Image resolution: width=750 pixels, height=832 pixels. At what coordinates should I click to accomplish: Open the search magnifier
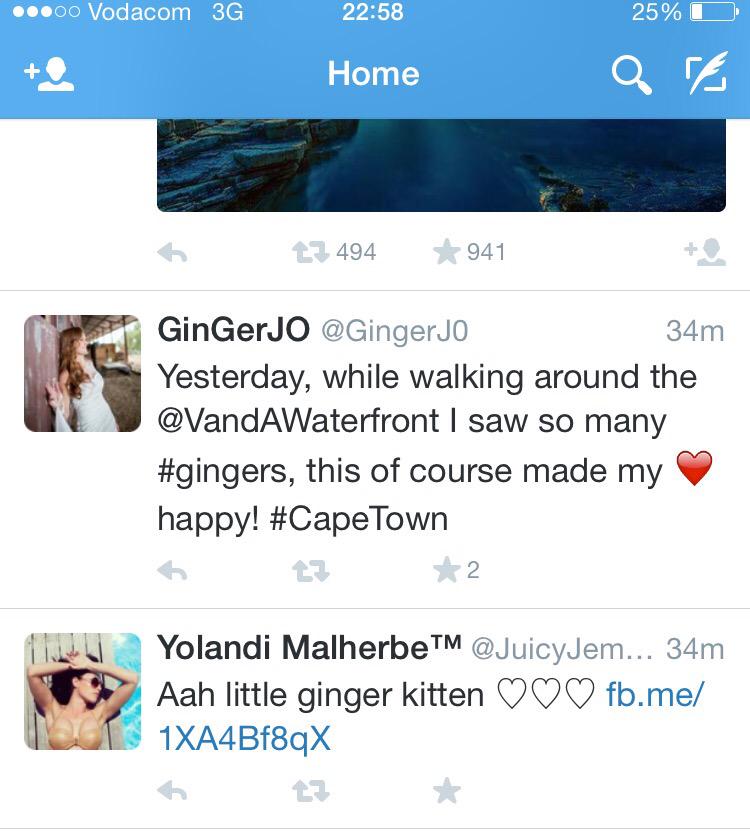point(631,74)
